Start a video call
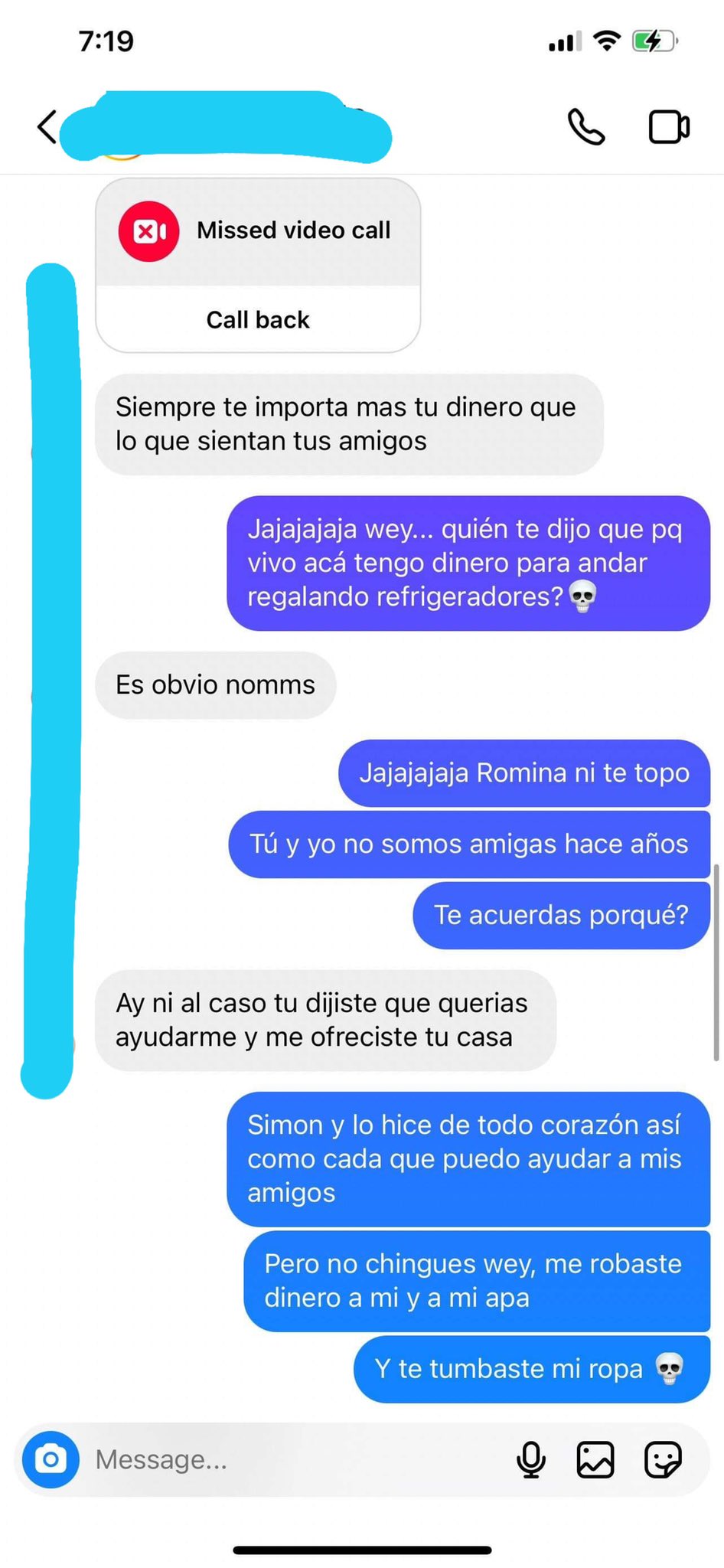724x1568 pixels. point(669,127)
